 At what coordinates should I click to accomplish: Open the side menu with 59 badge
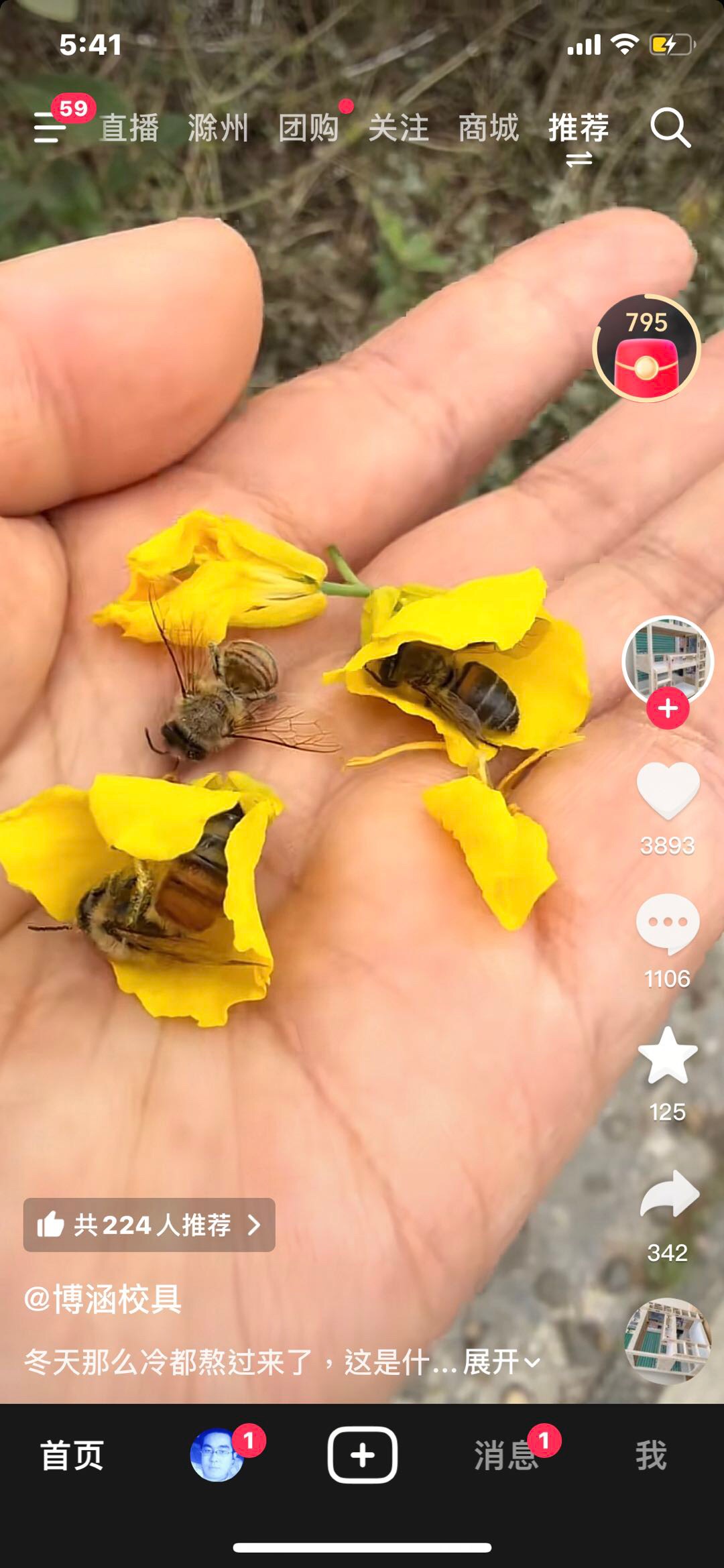[x=51, y=126]
